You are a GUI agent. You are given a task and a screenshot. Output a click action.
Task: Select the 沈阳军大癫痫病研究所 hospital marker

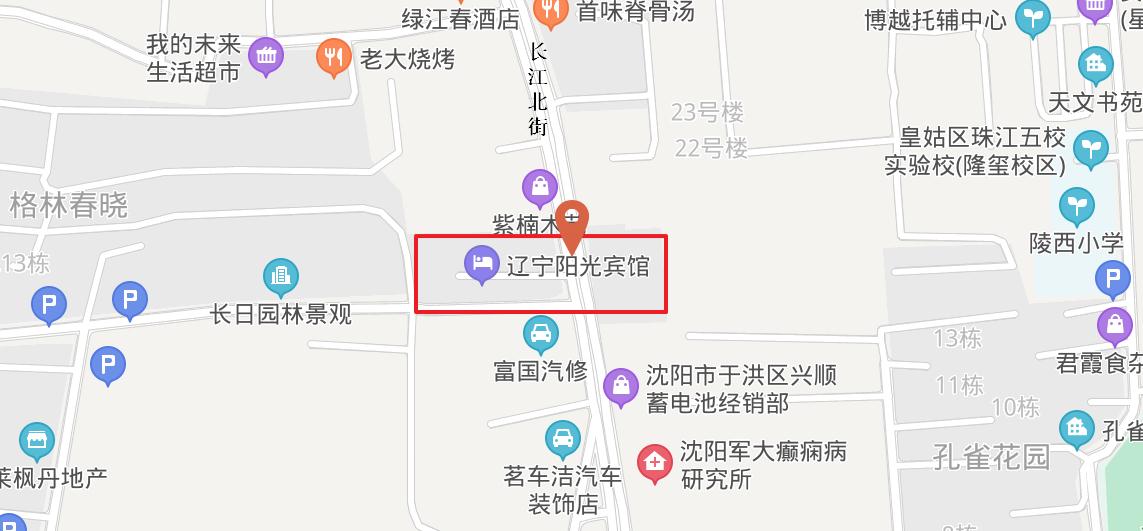click(655, 462)
